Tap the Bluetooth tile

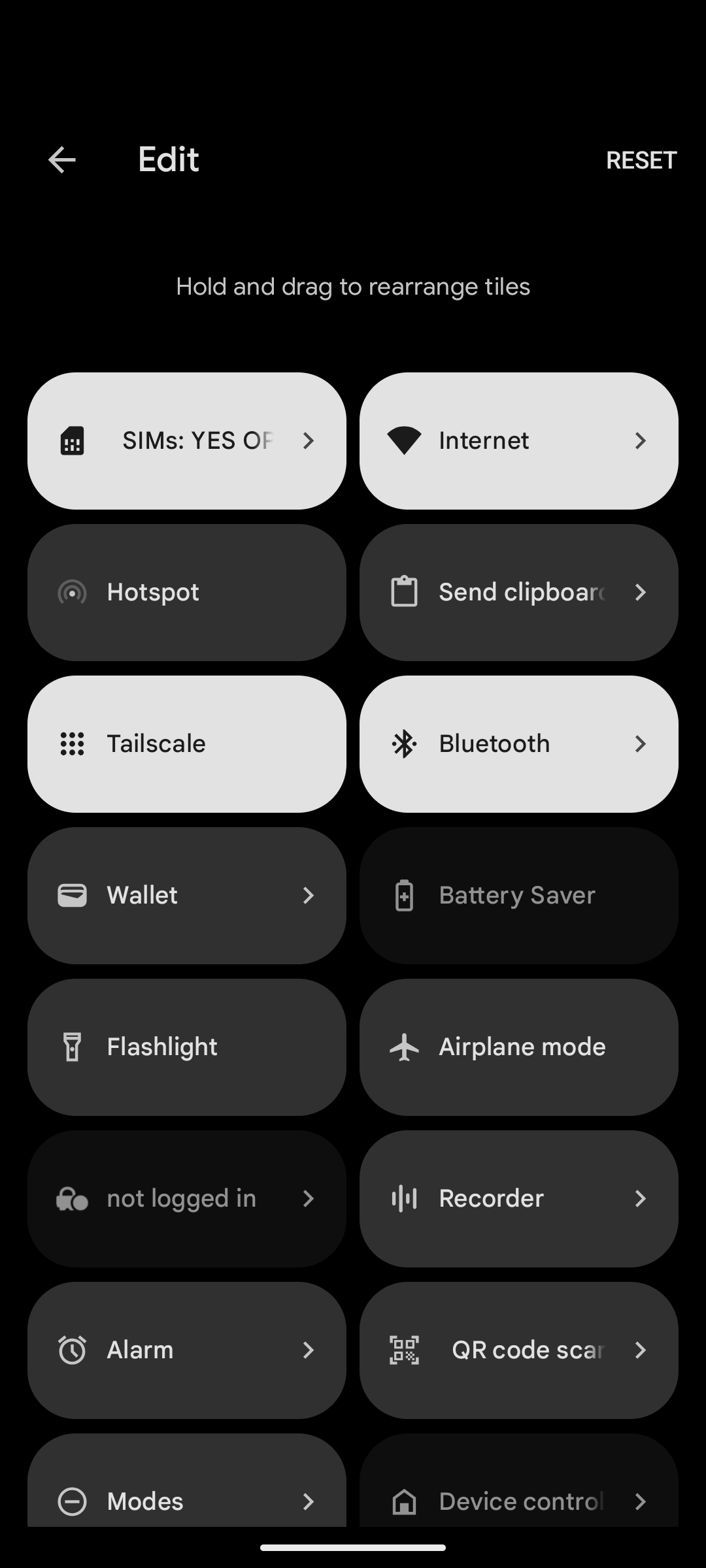coord(519,744)
